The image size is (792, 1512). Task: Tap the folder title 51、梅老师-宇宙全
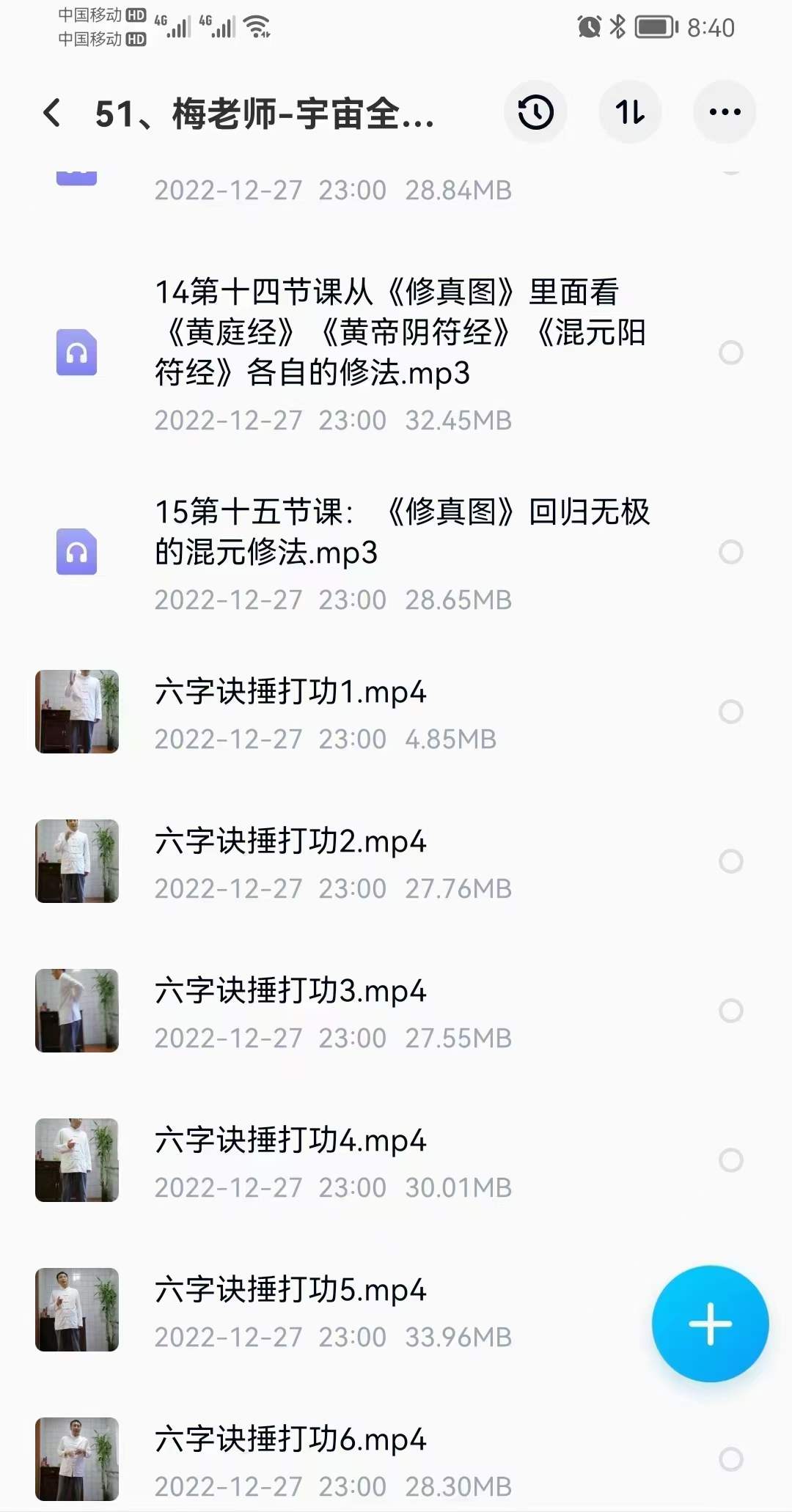(x=264, y=114)
